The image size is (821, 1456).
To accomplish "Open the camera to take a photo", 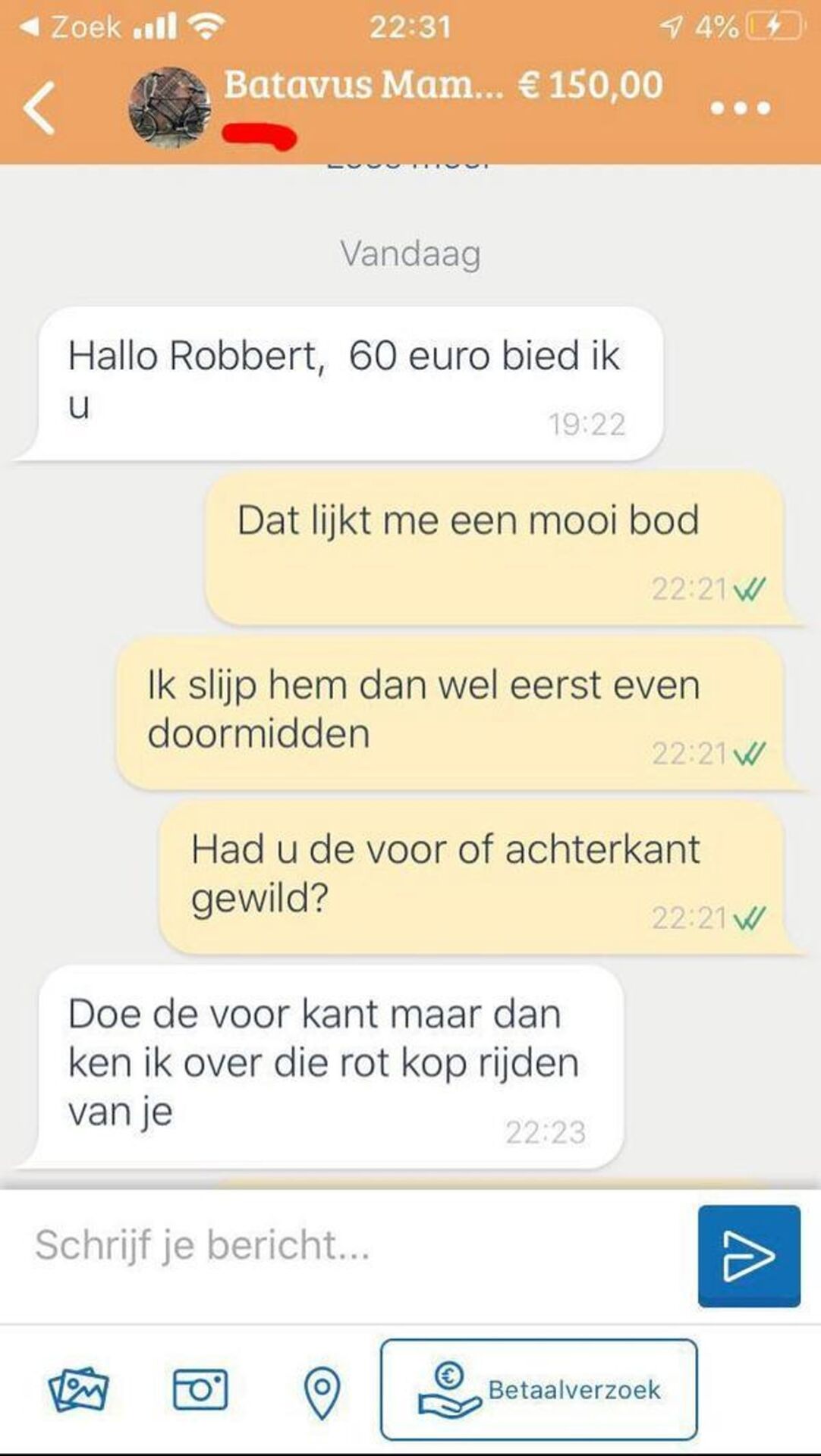I will click(200, 1389).
